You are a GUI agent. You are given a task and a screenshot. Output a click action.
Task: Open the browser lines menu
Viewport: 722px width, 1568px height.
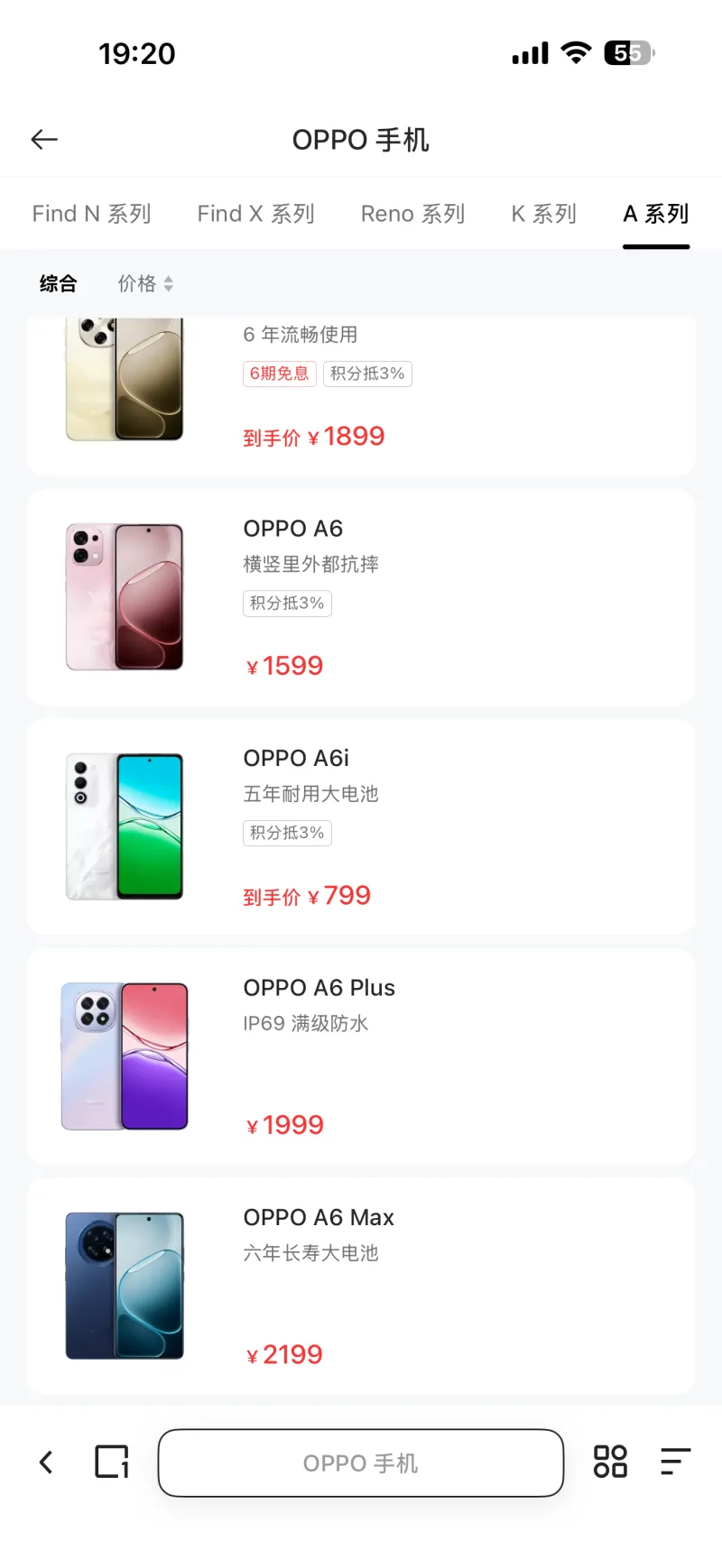(x=675, y=1462)
